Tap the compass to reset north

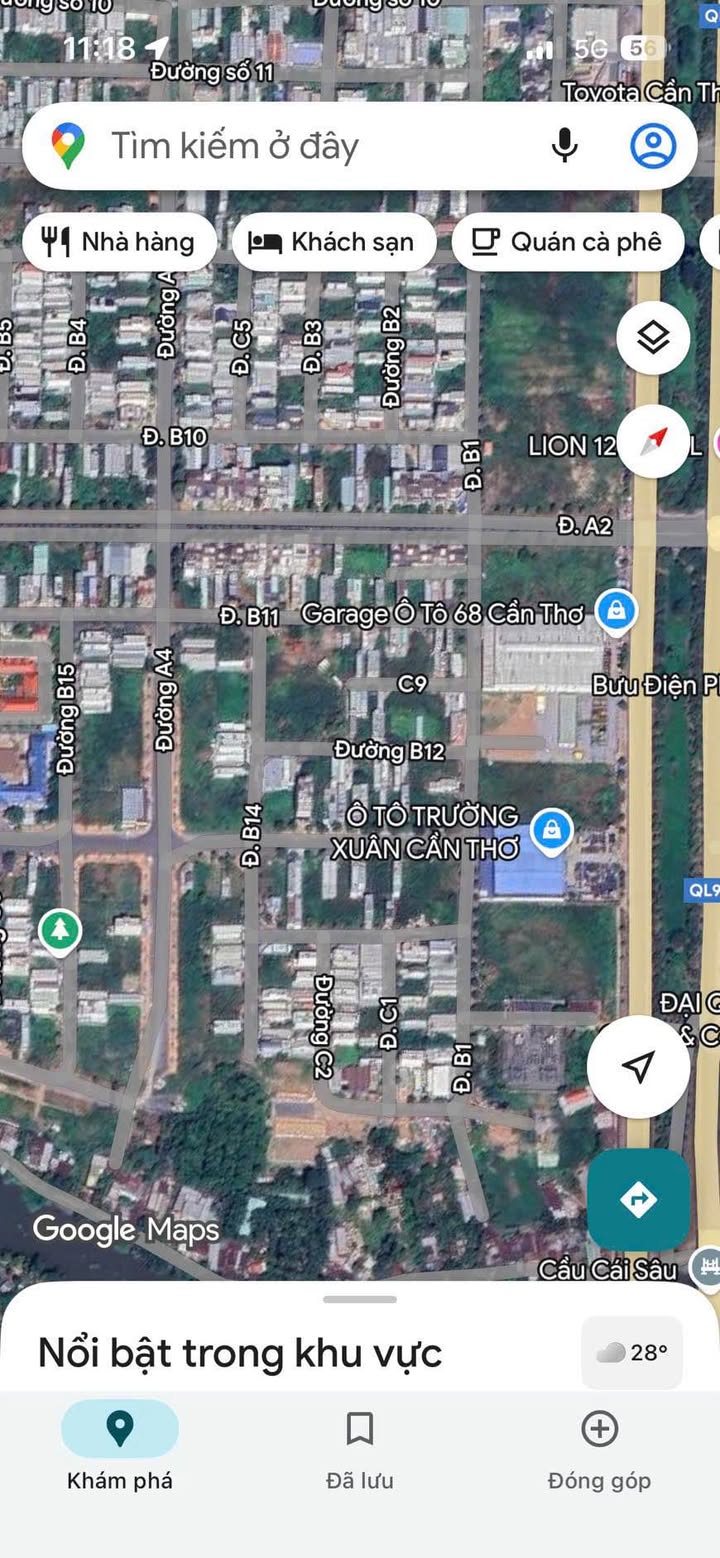(653, 441)
